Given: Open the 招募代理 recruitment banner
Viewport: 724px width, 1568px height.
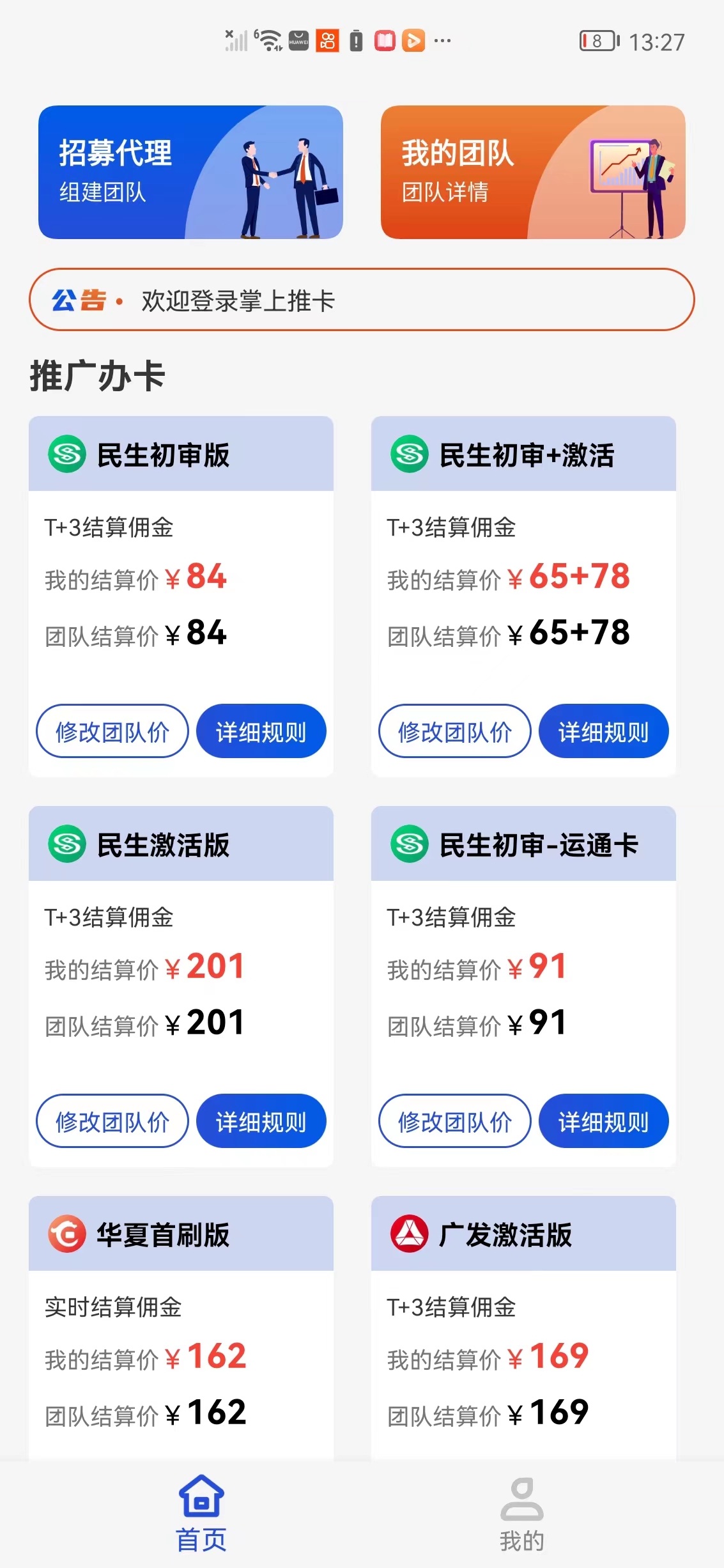Looking at the screenshot, I should (190, 171).
